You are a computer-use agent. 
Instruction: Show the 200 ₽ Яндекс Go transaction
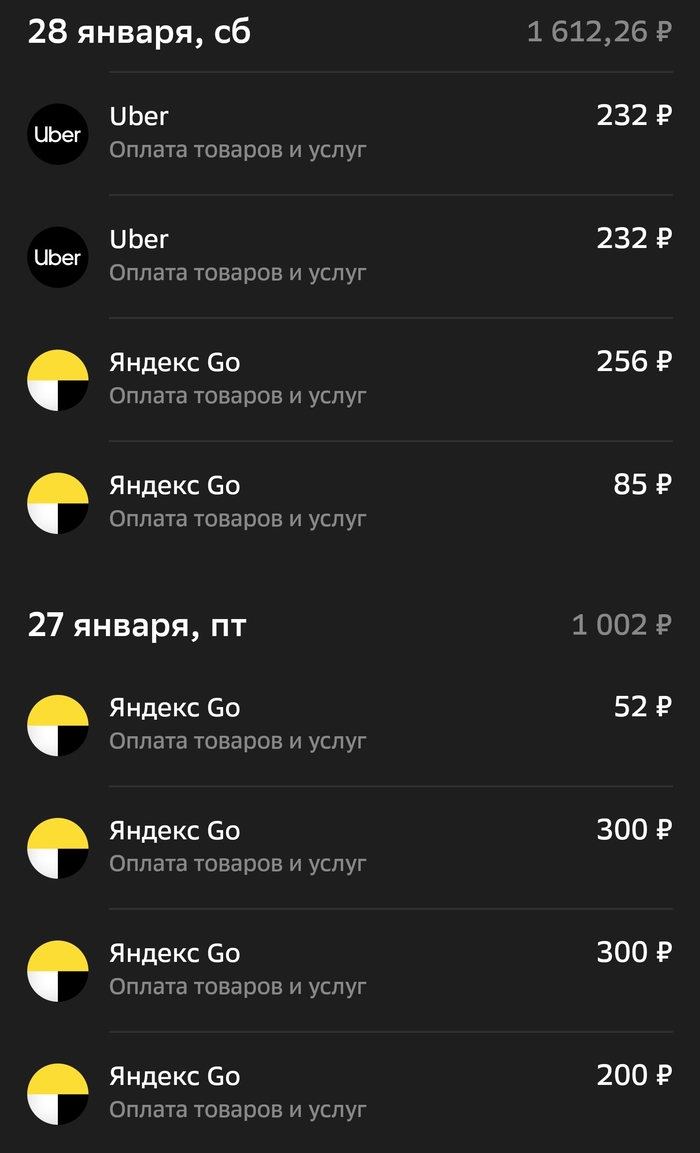[350, 1093]
